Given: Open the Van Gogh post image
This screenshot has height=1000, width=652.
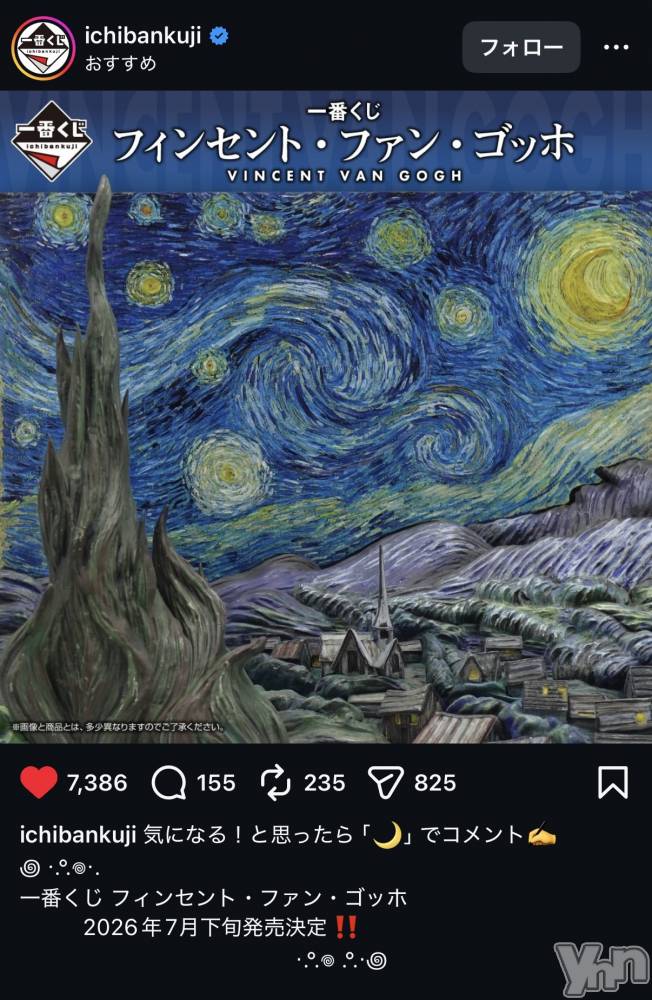Looking at the screenshot, I should (x=326, y=440).
